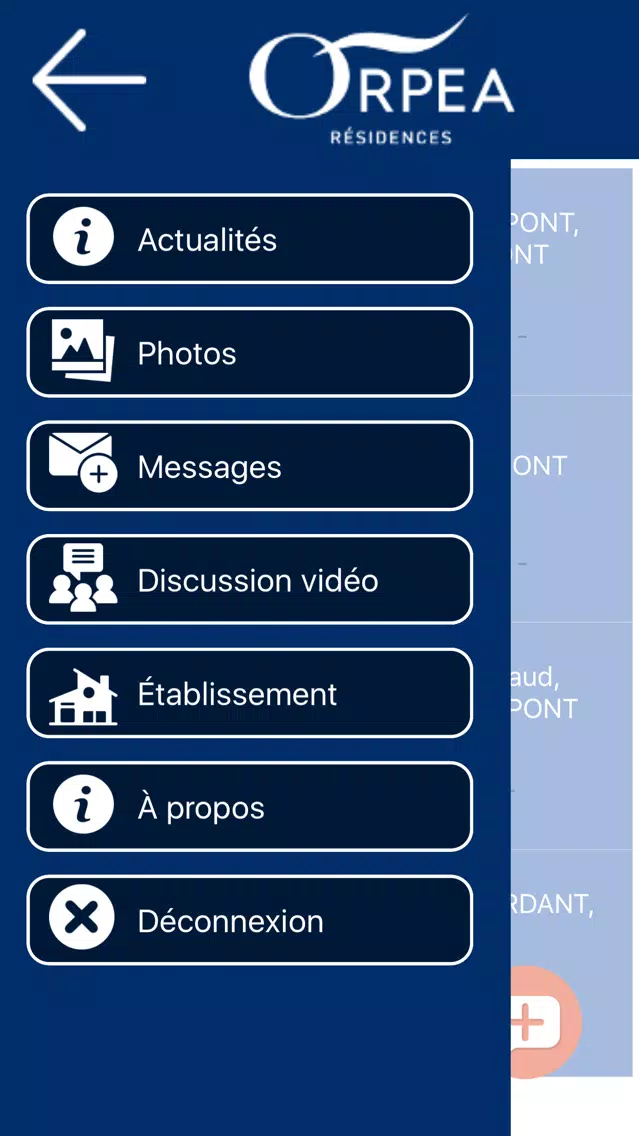Open Messages from the drawer
Screen dimensions: 639x1136
(x=250, y=466)
